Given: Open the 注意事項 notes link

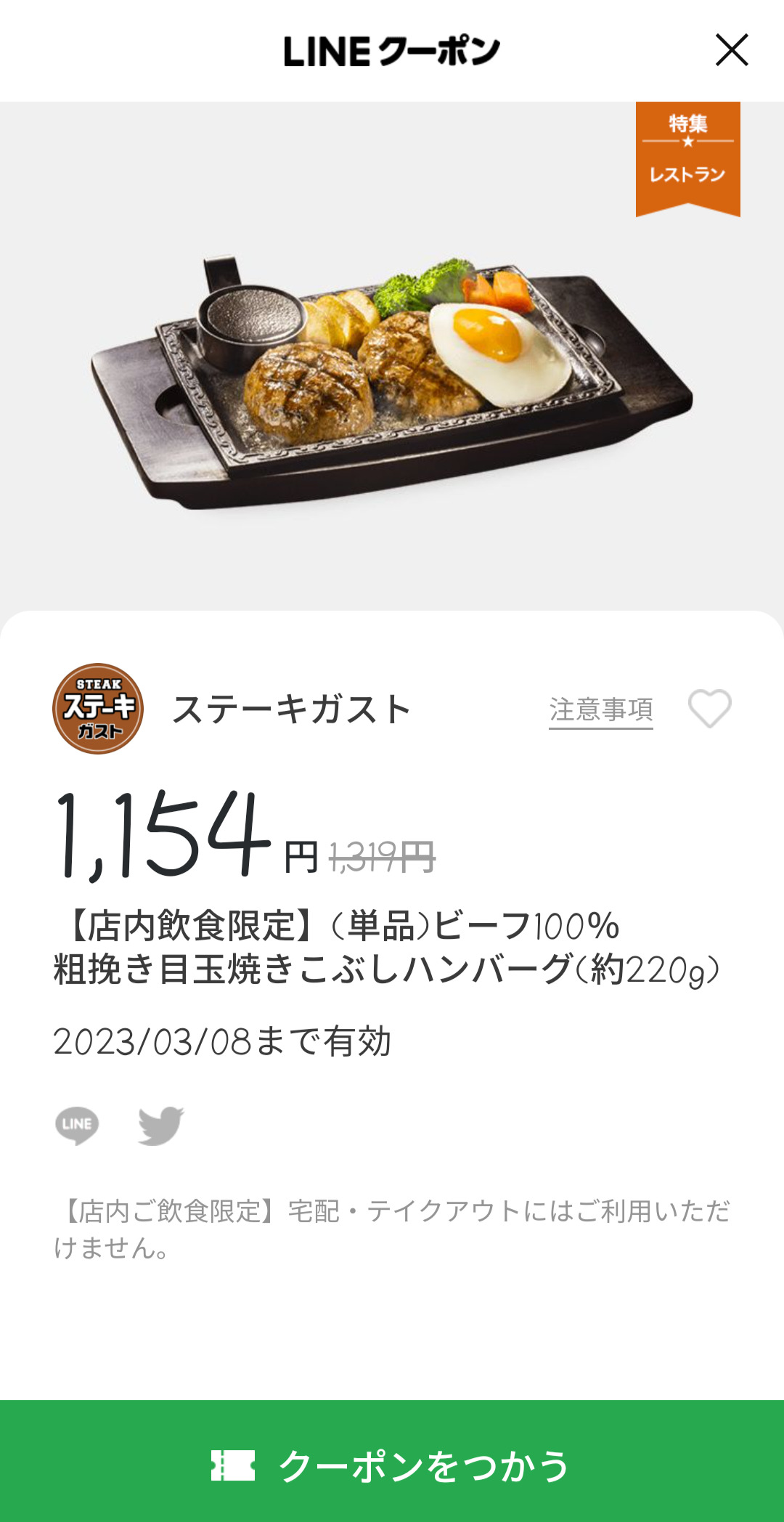Looking at the screenshot, I should pyautogui.click(x=601, y=710).
